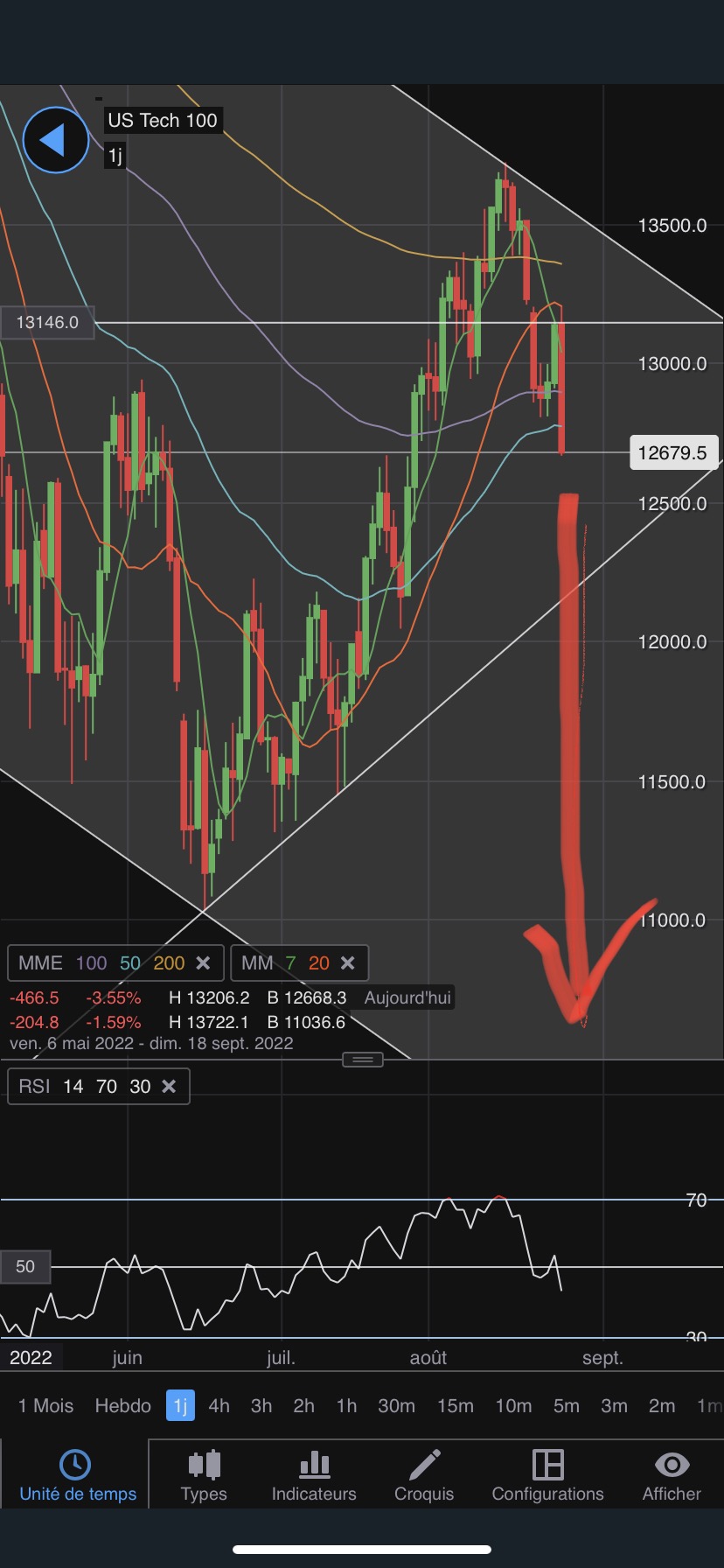Select the 1 Mois timeframe

click(x=45, y=1405)
